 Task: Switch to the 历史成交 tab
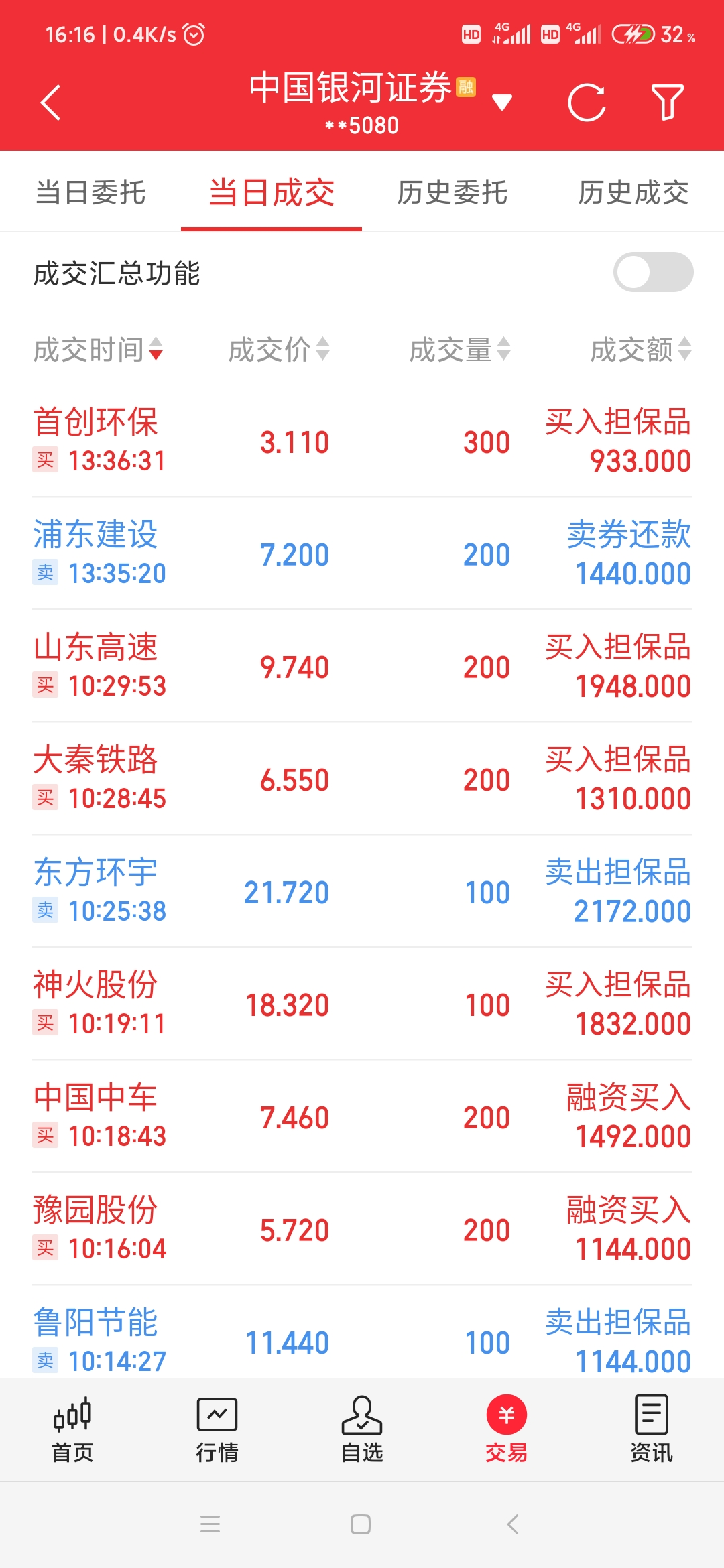pyautogui.click(x=633, y=193)
